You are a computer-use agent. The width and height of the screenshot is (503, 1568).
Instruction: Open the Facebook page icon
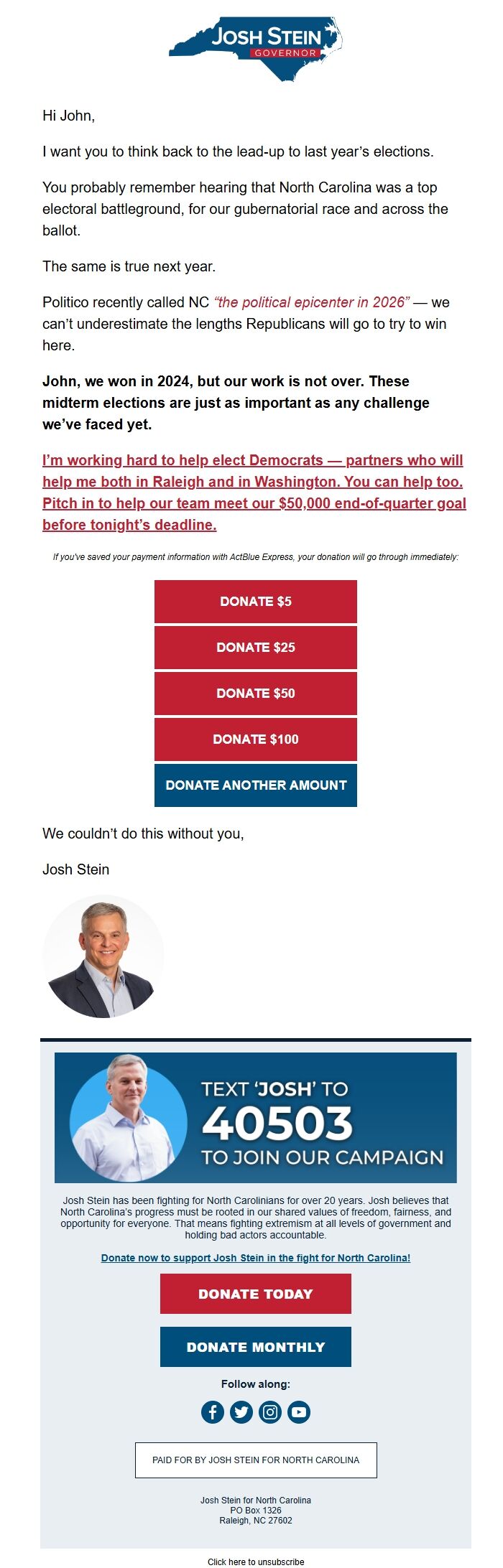[x=213, y=1412]
